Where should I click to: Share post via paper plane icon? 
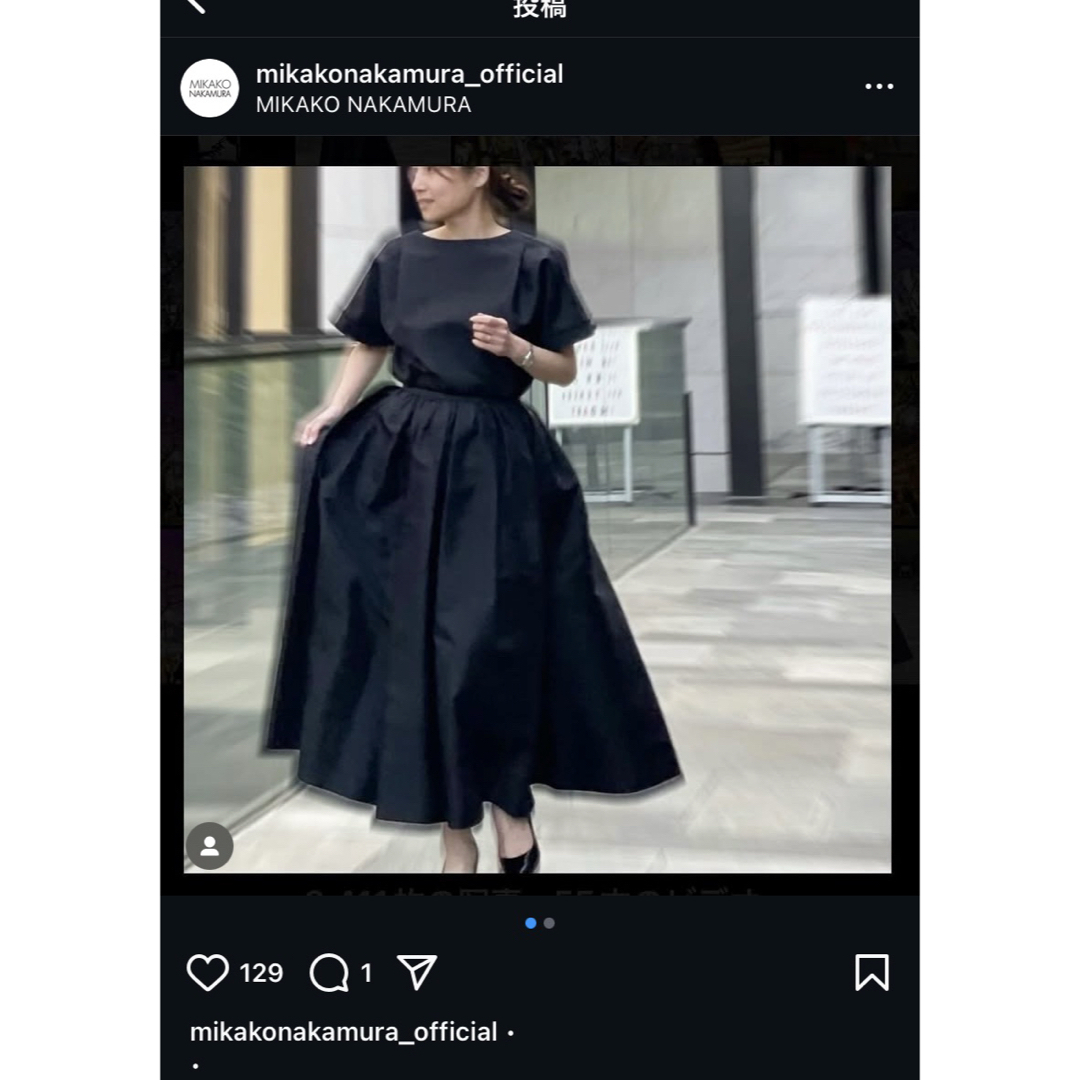(417, 972)
